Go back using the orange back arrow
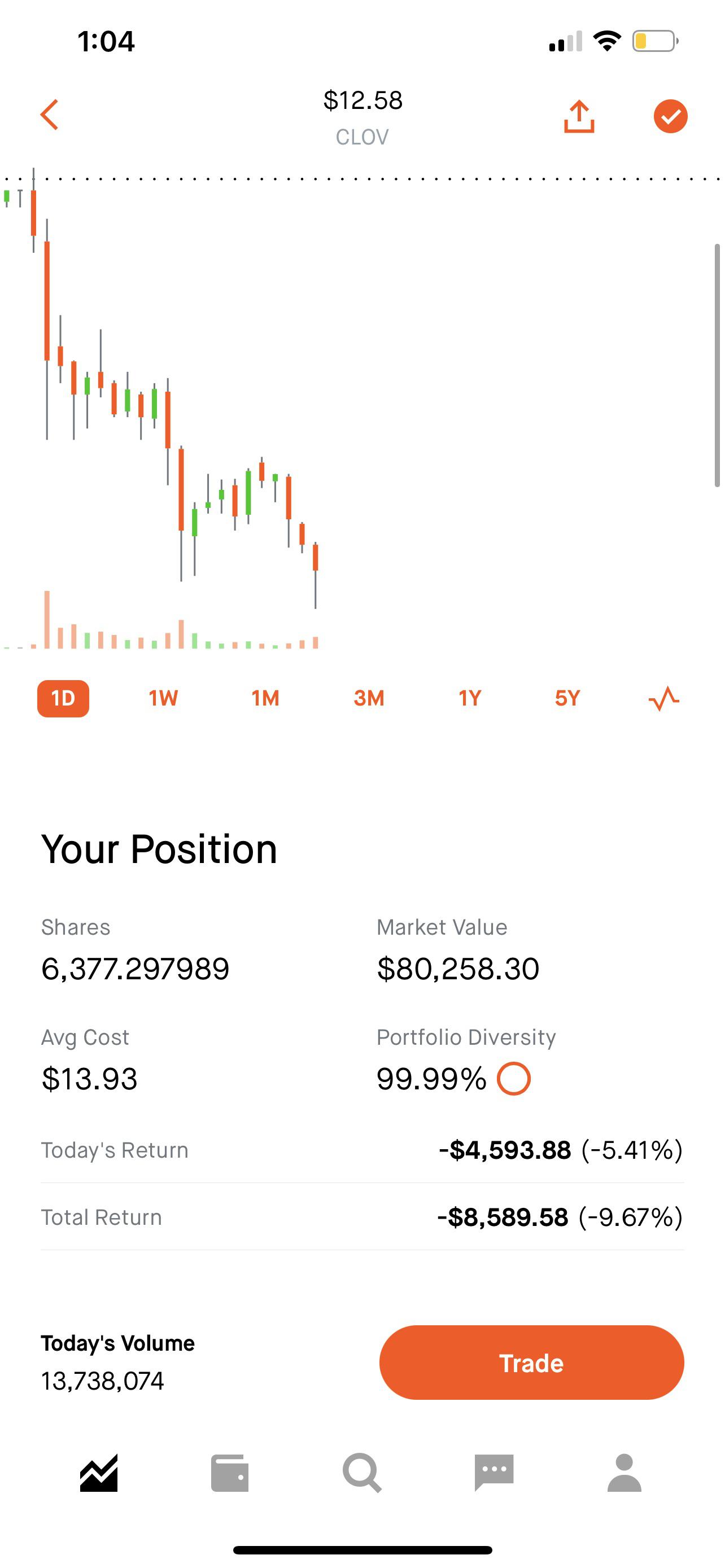This screenshot has width=725, height=1568. (x=49, y=116)
